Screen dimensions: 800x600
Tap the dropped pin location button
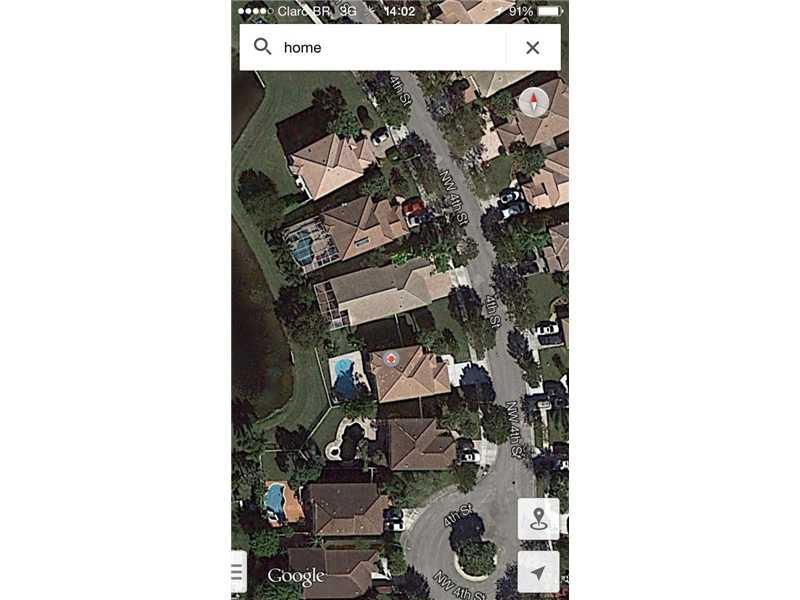tap(539, 519)
